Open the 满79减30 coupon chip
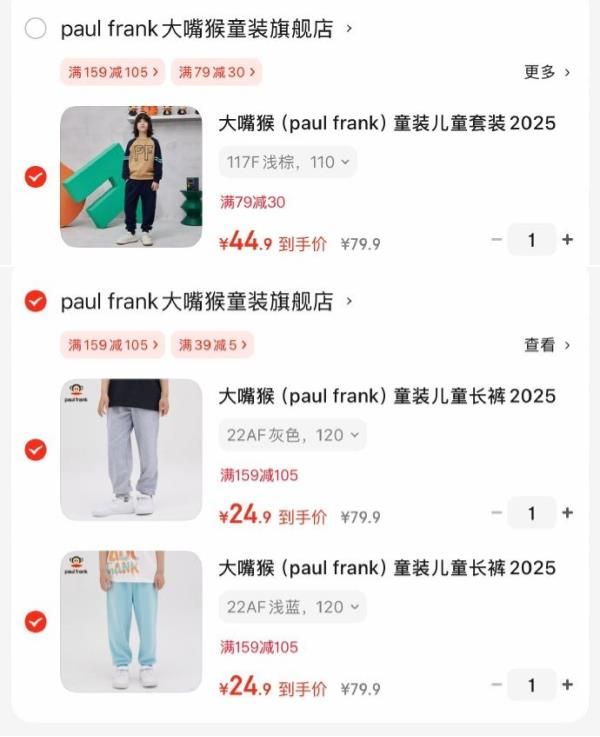The height and width of the screenshot is (737, 600). tap(215, 72)
